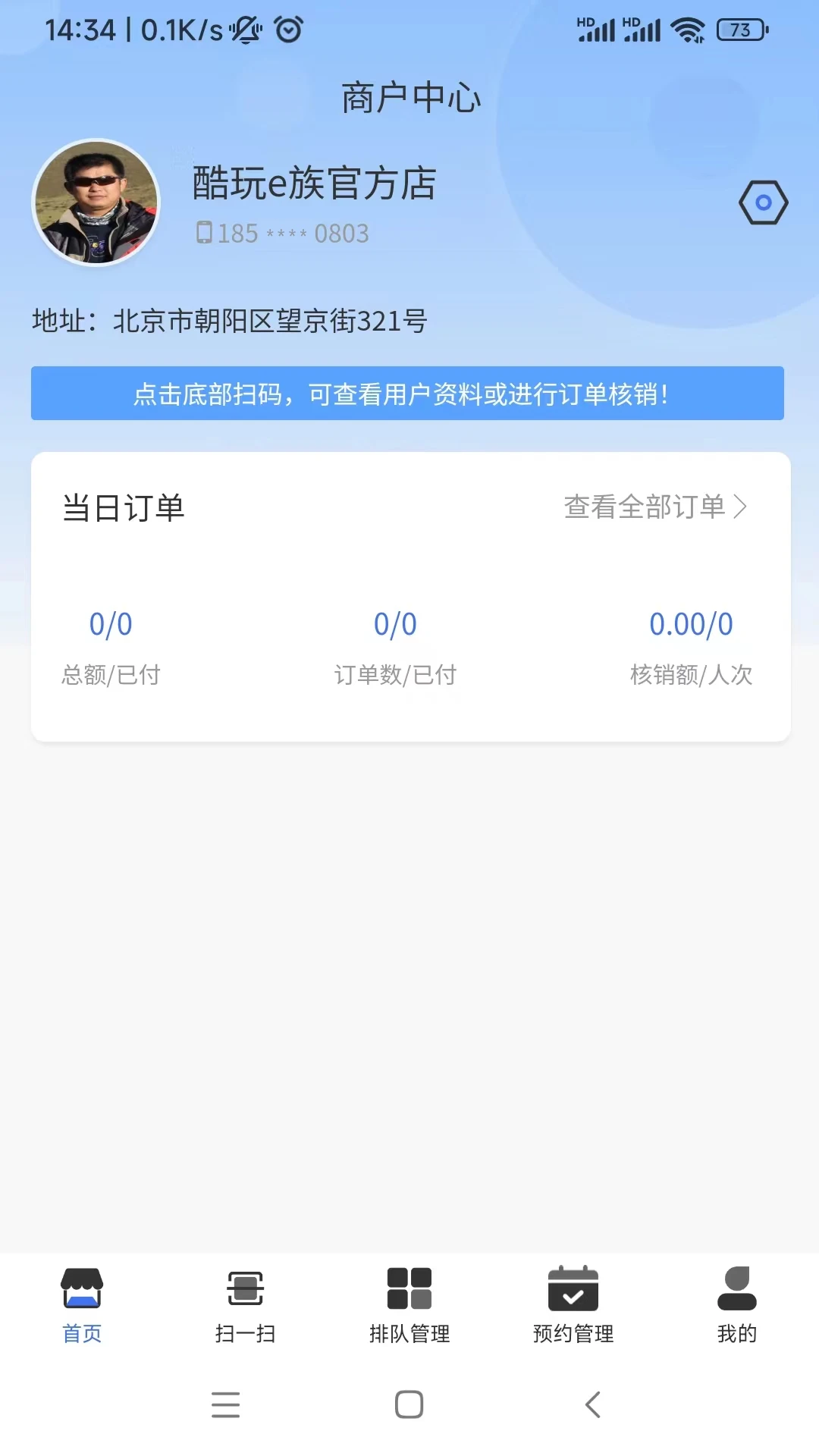Tap the blue scan-code instruction banner
The height and width of the screenshot is (1456, 819).
click(409, 393)
